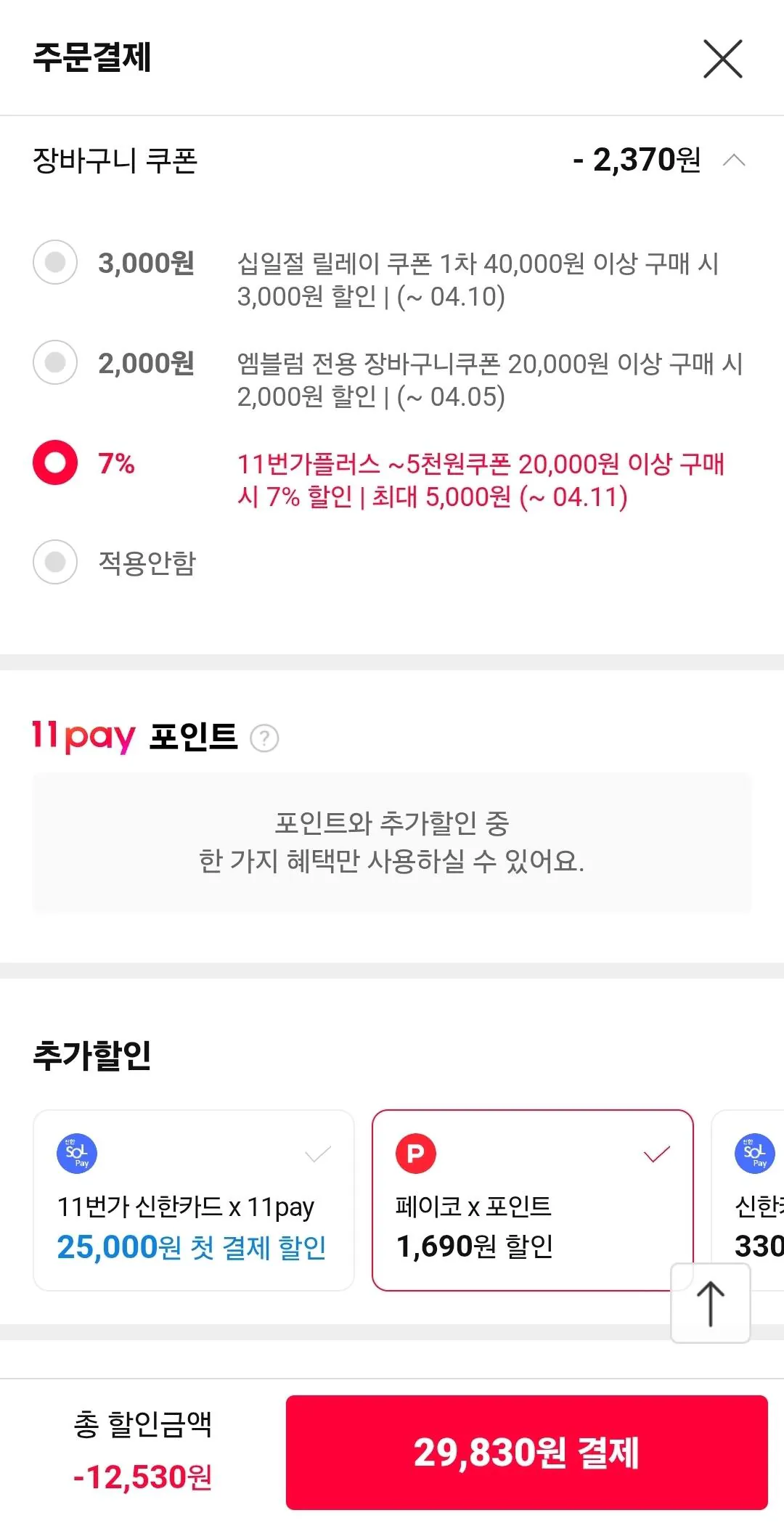Open the 11pay 포인트 help icon
The image size is (784, 1526).
point(264,738)
